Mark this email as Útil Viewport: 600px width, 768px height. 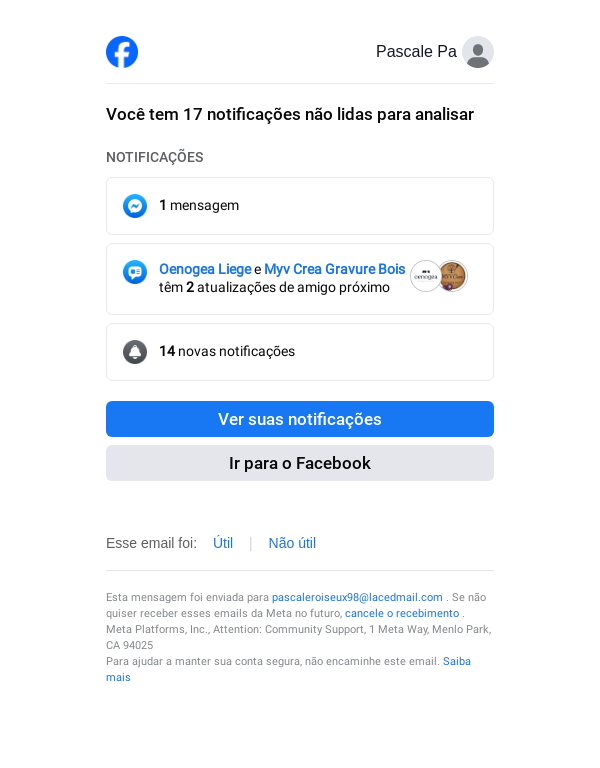click(223, 543)
